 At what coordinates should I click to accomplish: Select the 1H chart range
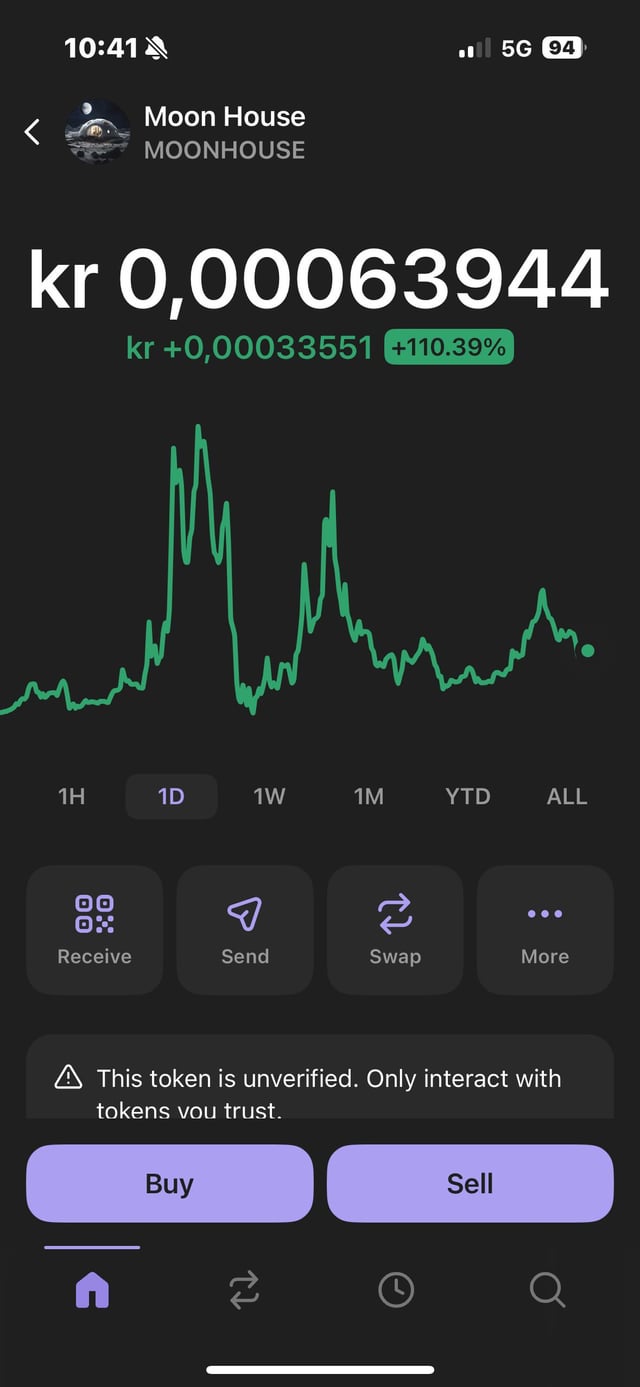(x=72, y=797)
